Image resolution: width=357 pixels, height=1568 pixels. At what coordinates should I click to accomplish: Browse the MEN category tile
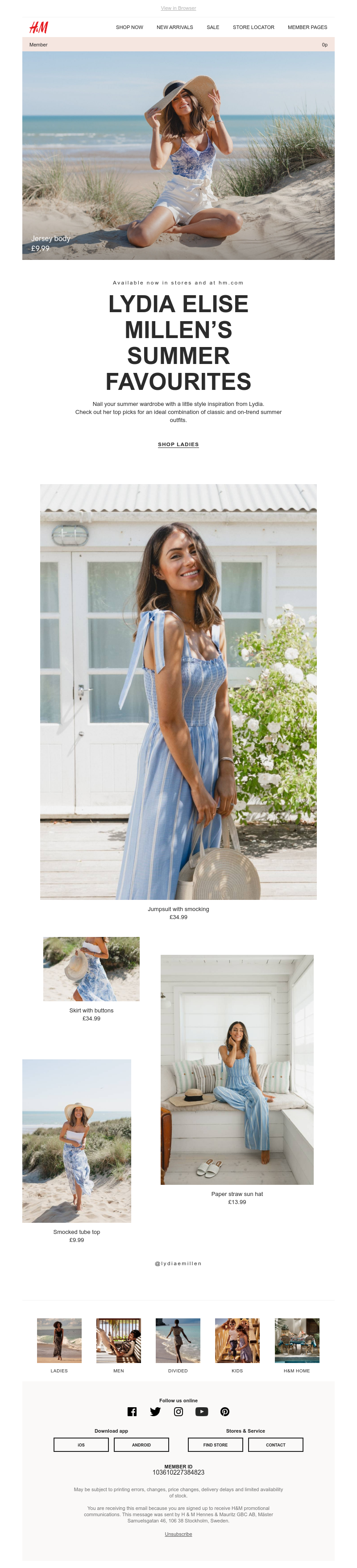coord(119,1340)
